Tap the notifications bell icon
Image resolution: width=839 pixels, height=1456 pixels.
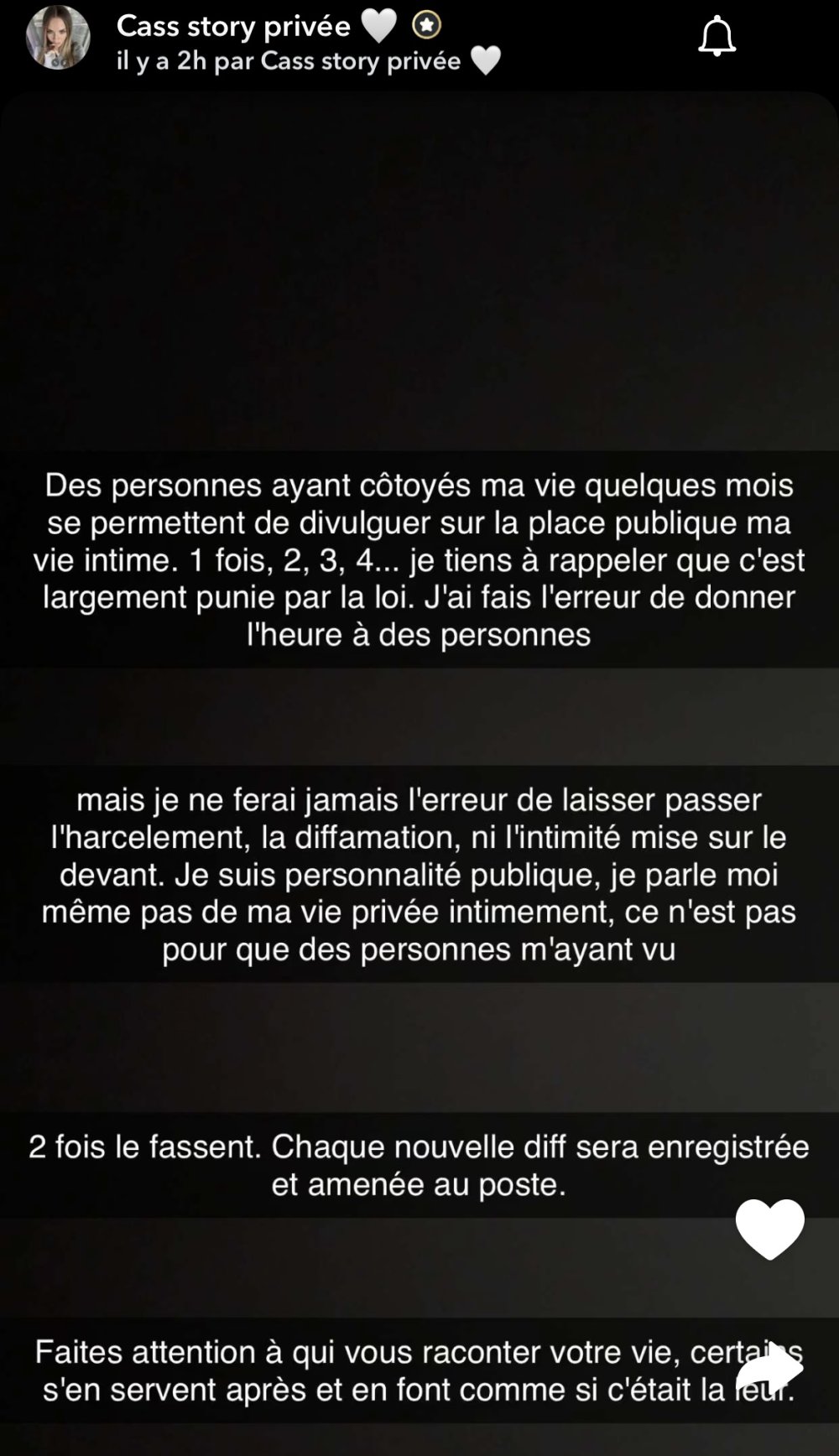(x=717, y=38)
